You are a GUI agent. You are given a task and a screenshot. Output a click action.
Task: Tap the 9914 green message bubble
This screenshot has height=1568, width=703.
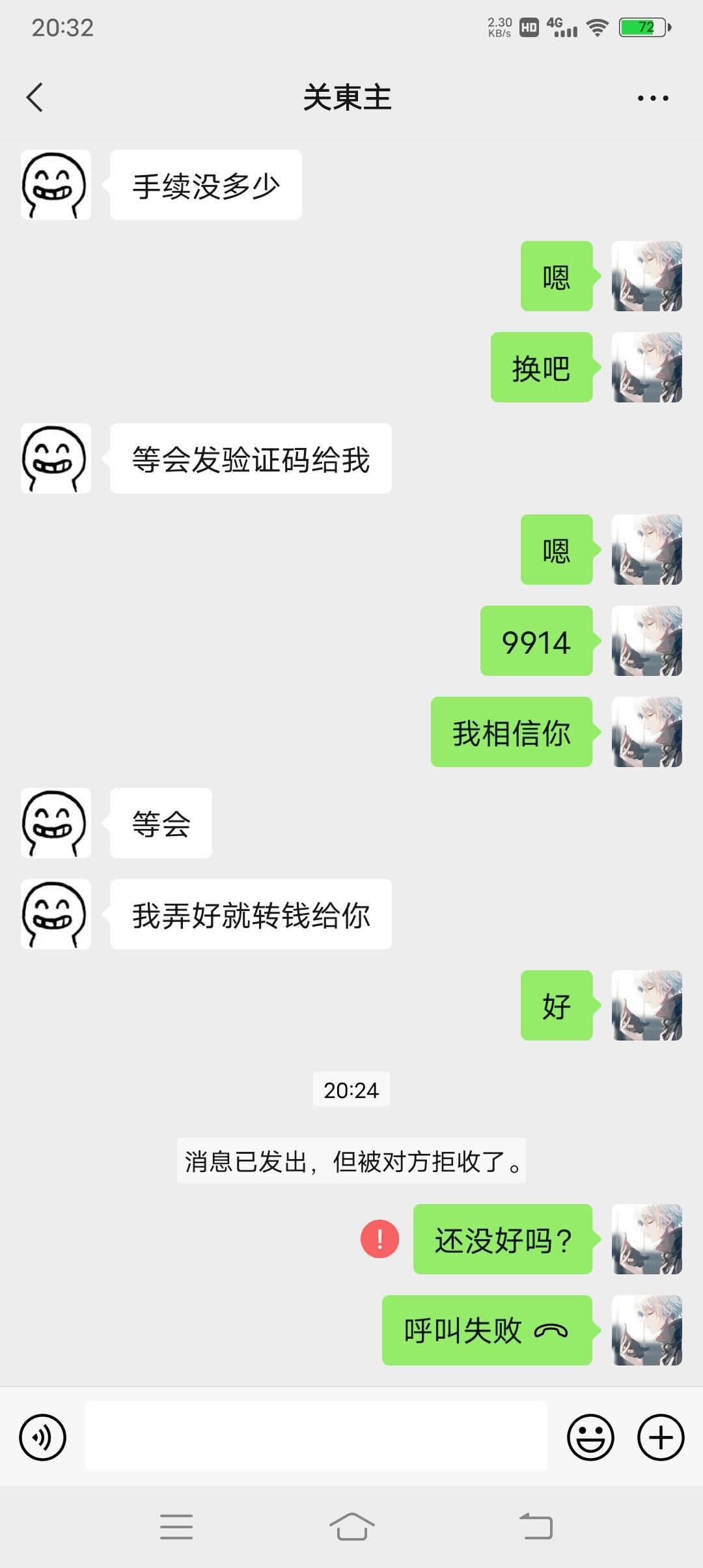click(535, 643)
